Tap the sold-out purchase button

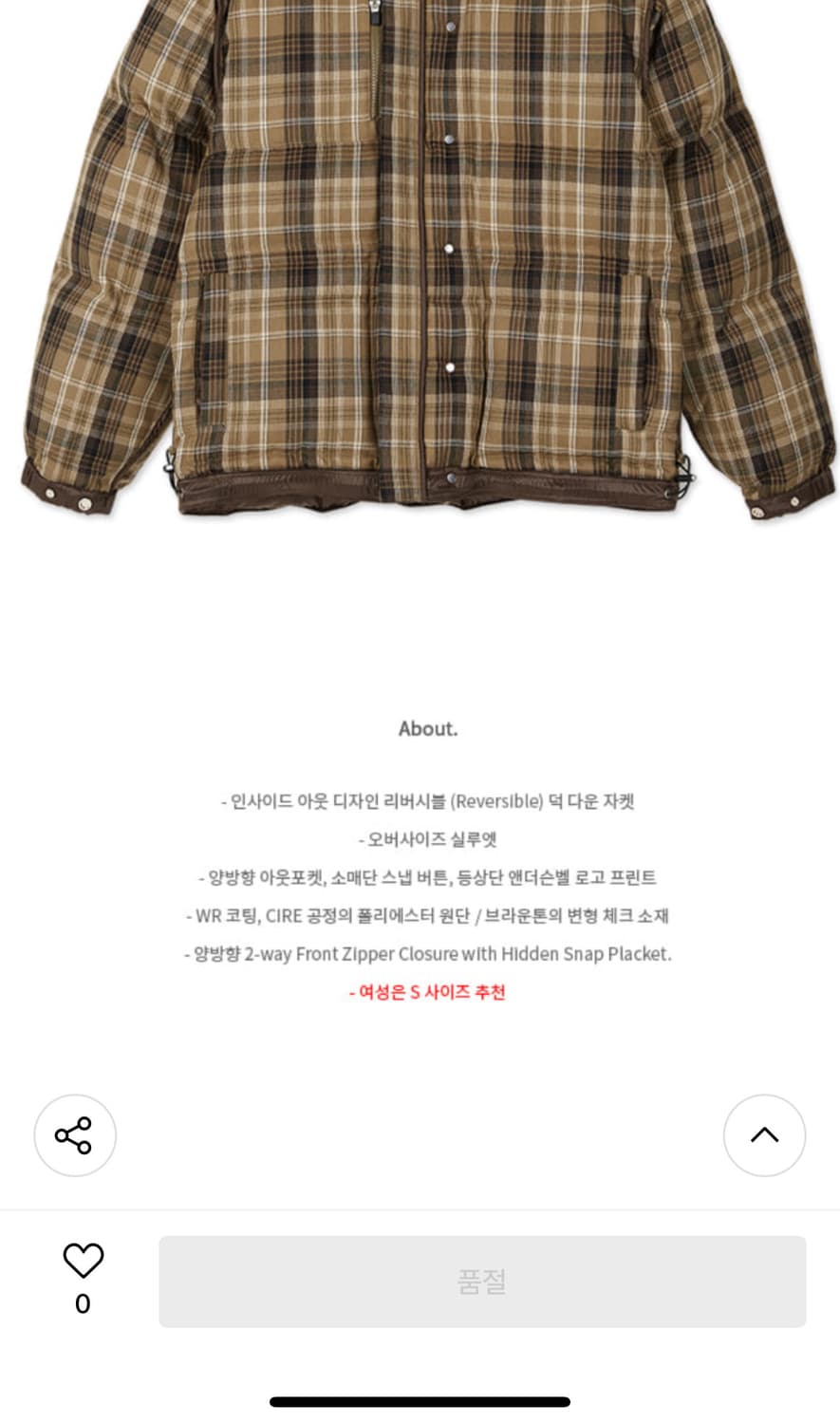coord(482,1281)
